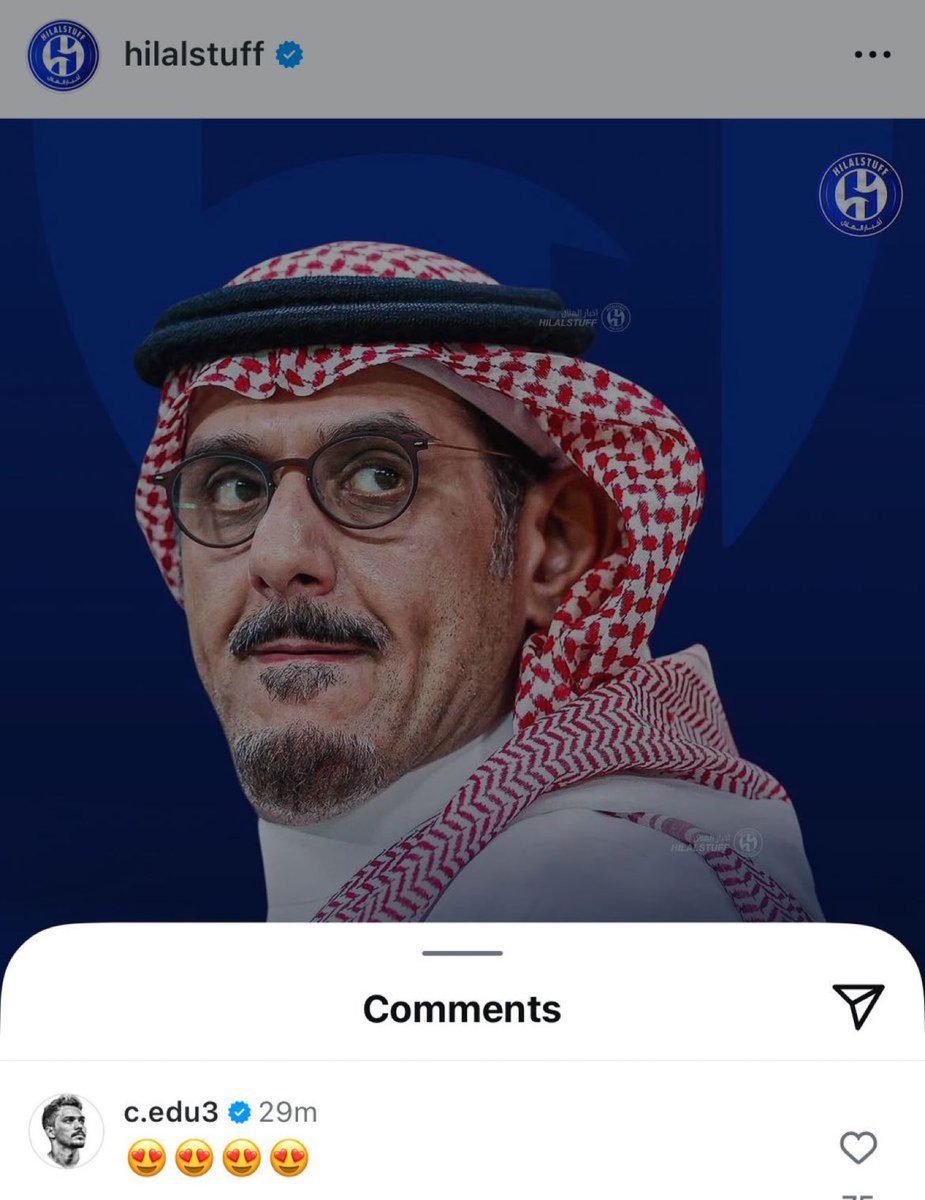This screenshot has height=1200, width=925.
Task: Open the hilalstuff username link
Action: coord(193,55)
